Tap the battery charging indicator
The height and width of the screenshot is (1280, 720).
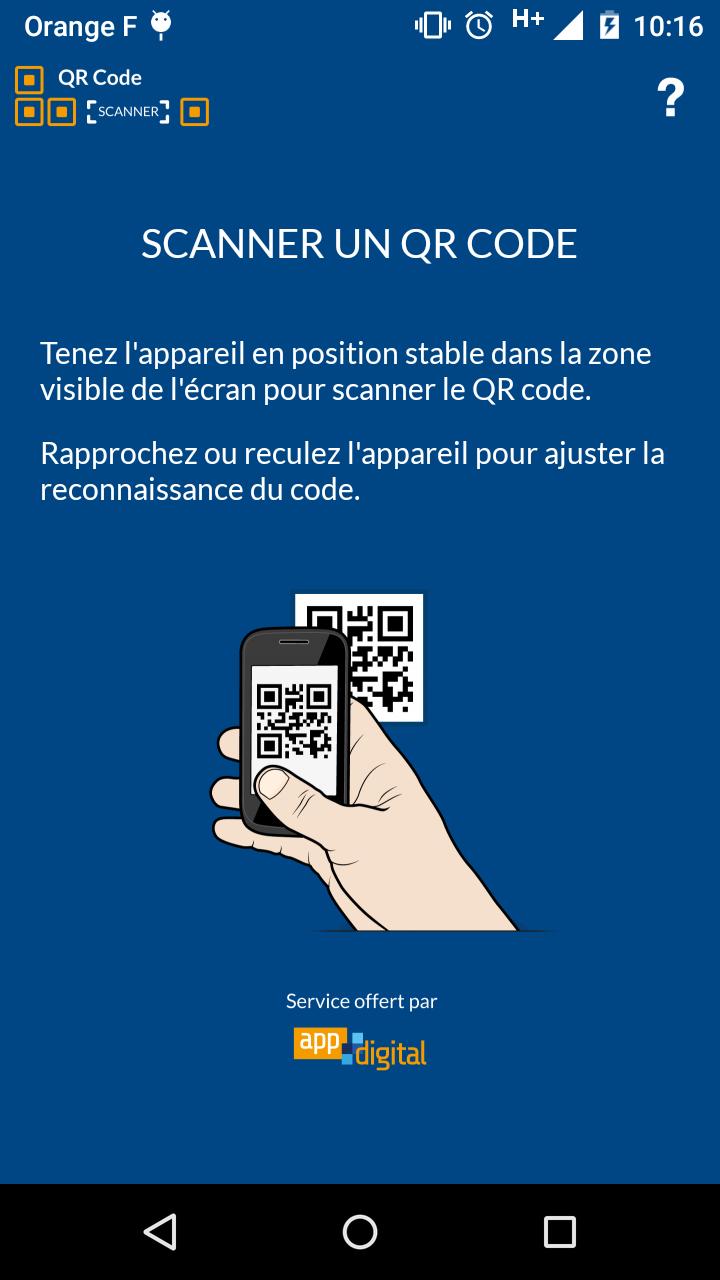tap(611, 24)
